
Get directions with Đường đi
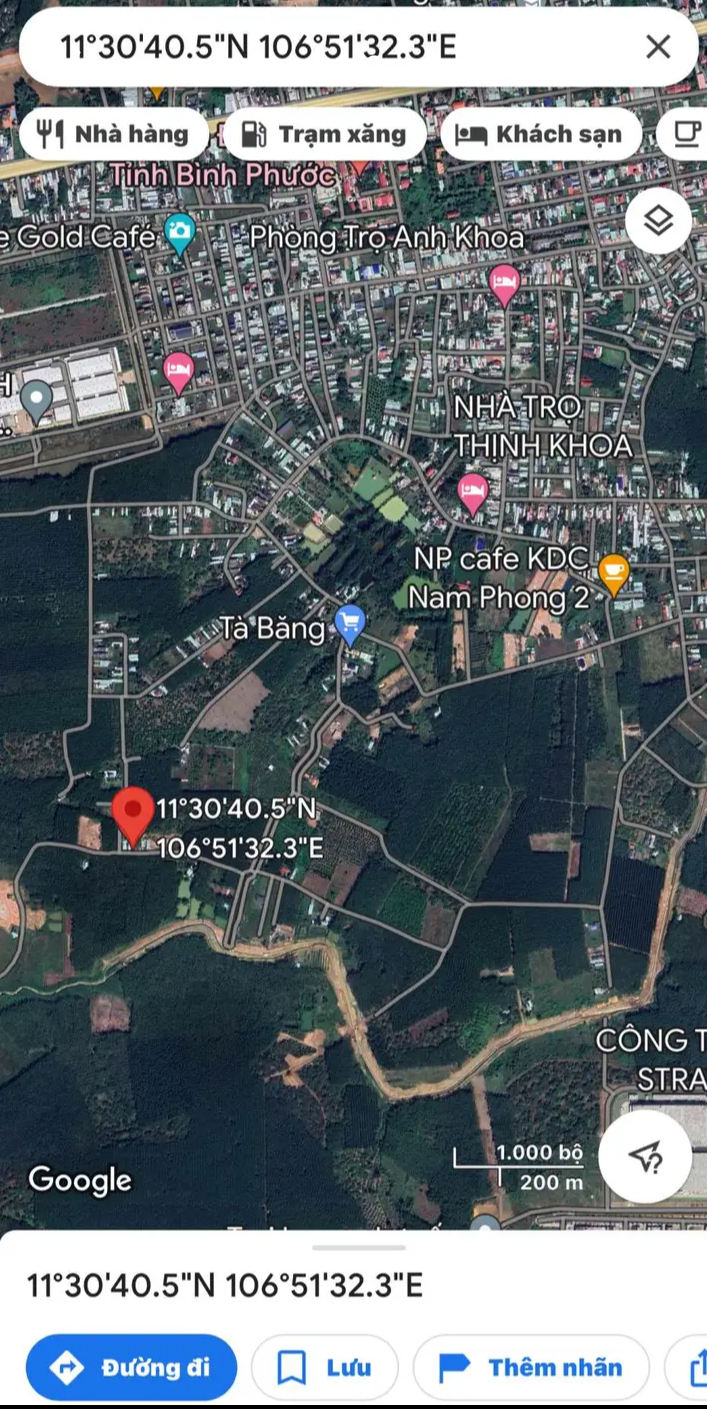pyautogui.click(x=131, y=1367)
